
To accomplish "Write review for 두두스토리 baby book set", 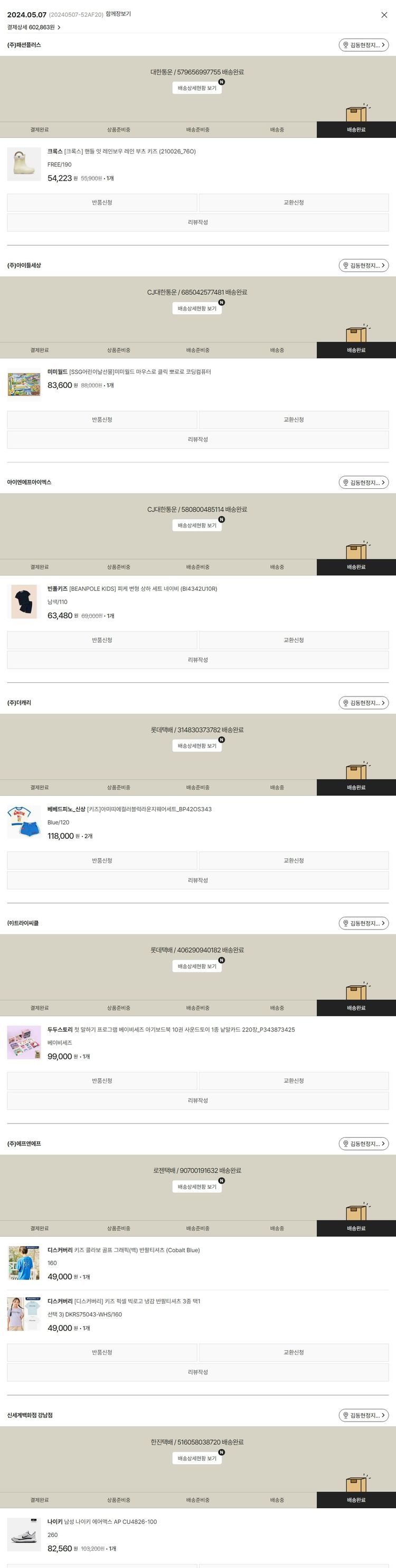I will [x=197, y=1100].
